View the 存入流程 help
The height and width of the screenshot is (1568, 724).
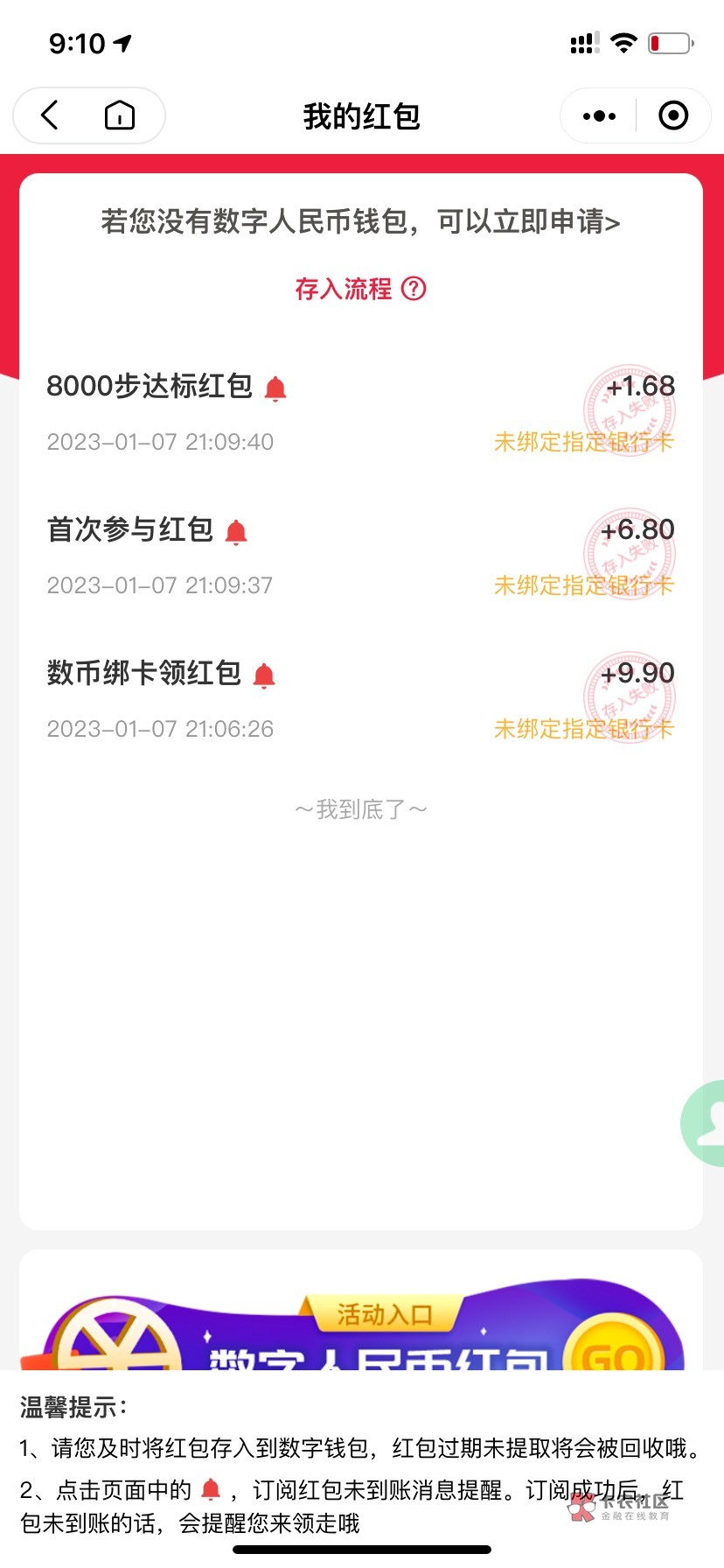pyautogui.click(x=360, y=289)
